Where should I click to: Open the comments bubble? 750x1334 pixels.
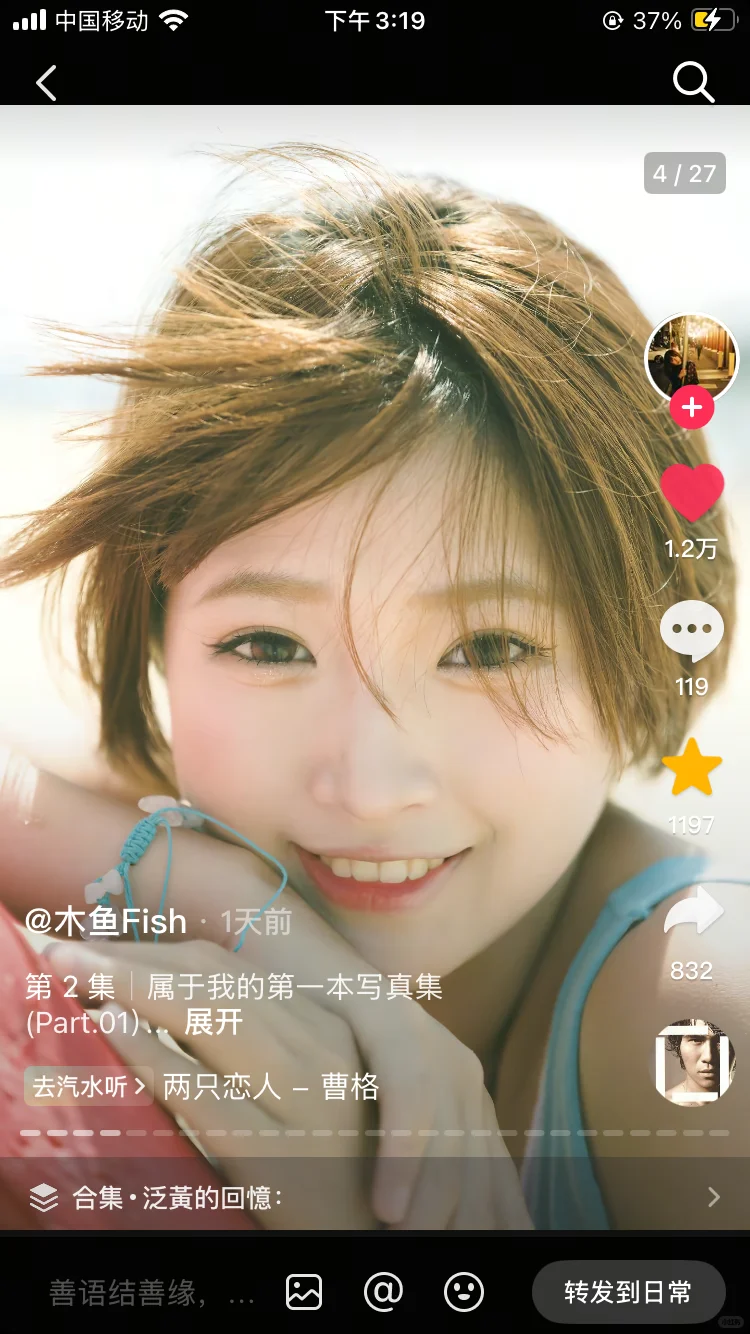[x=691, y=632]
